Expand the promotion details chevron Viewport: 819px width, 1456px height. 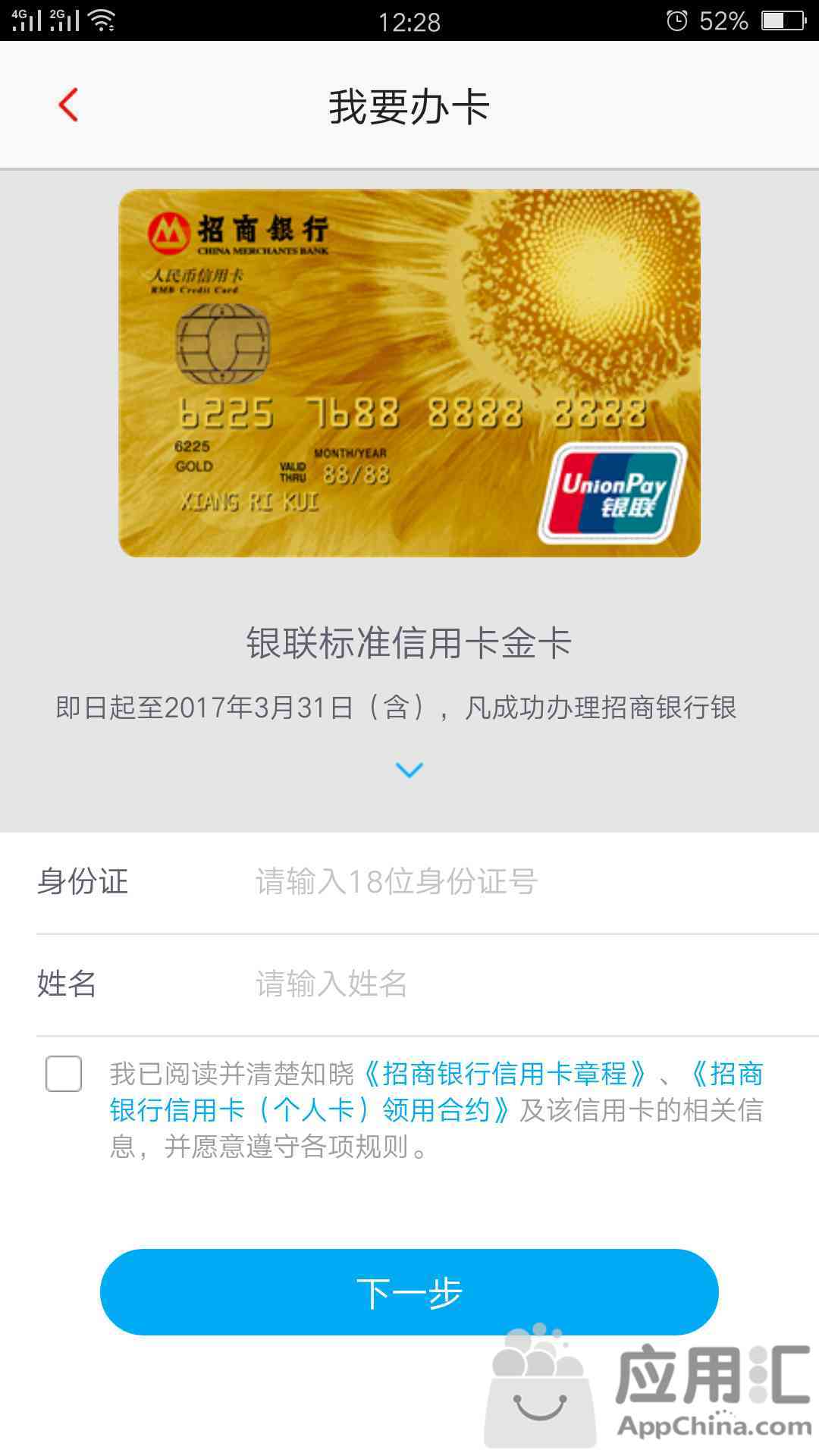[x=409, y=770]
